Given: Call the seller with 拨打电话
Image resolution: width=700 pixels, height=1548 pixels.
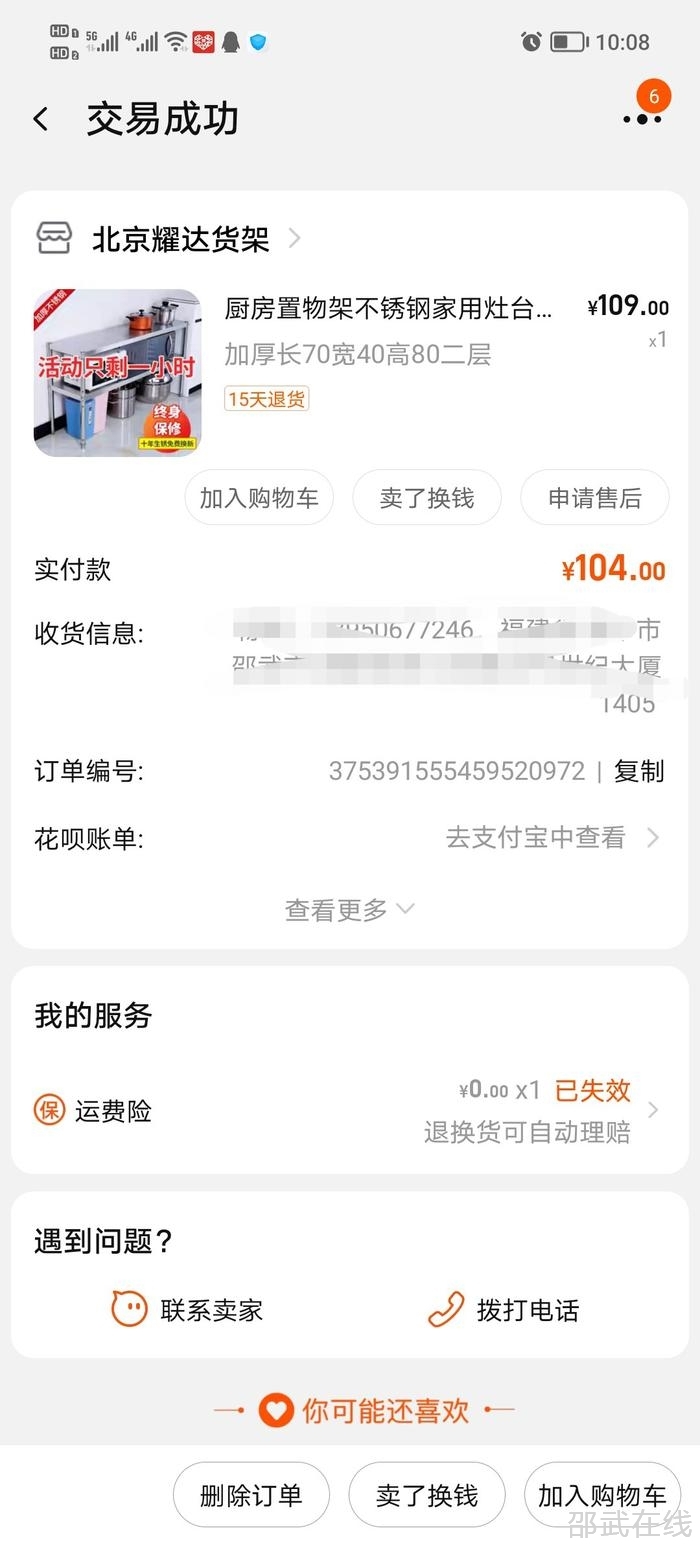Looking at the screenshot, I should click(x=504, y=1310).
